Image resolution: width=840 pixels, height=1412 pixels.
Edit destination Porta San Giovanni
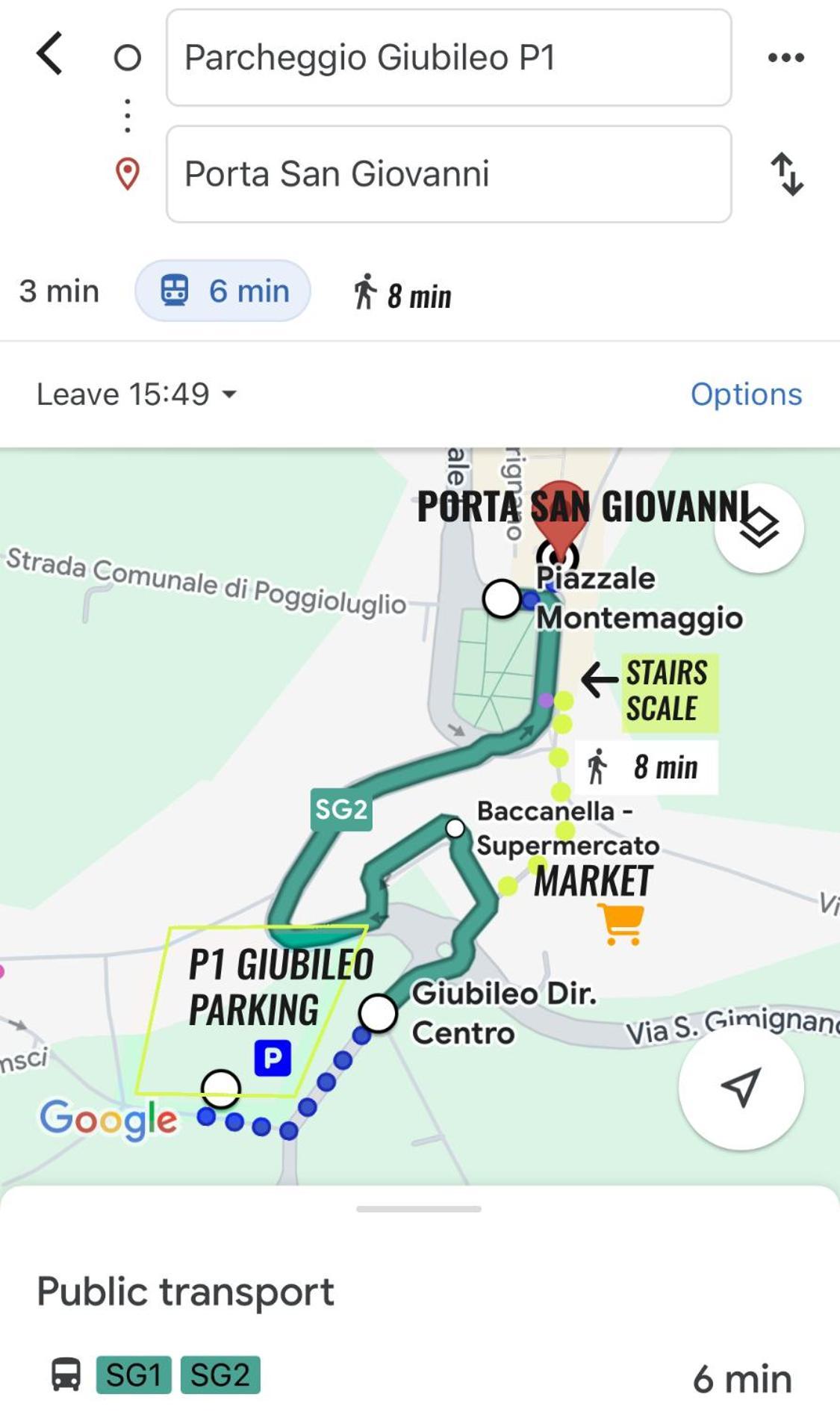(448, 174)
